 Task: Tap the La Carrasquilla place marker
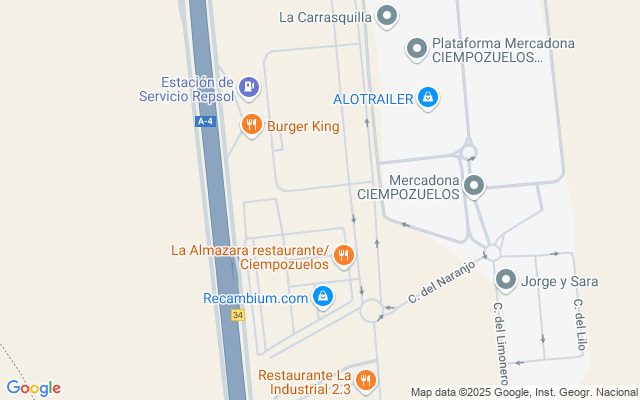coord(389,16)
